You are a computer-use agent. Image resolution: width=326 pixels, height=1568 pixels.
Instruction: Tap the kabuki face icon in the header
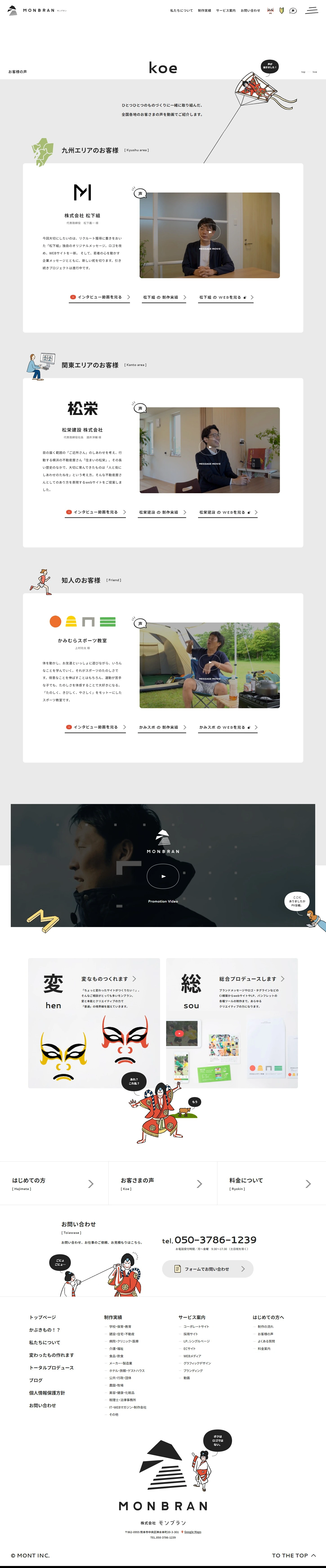click(271, 10)
